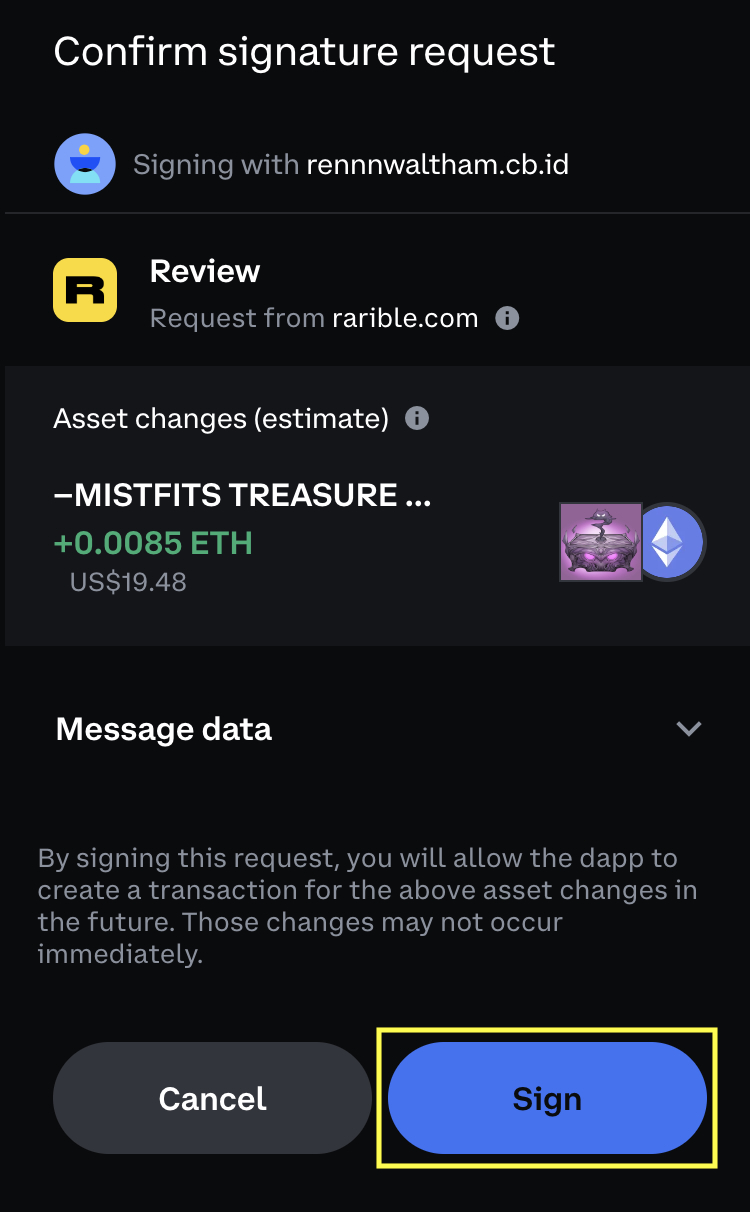Click the MISTFITS treasure chest thumbnail

[x=601, y=541]
